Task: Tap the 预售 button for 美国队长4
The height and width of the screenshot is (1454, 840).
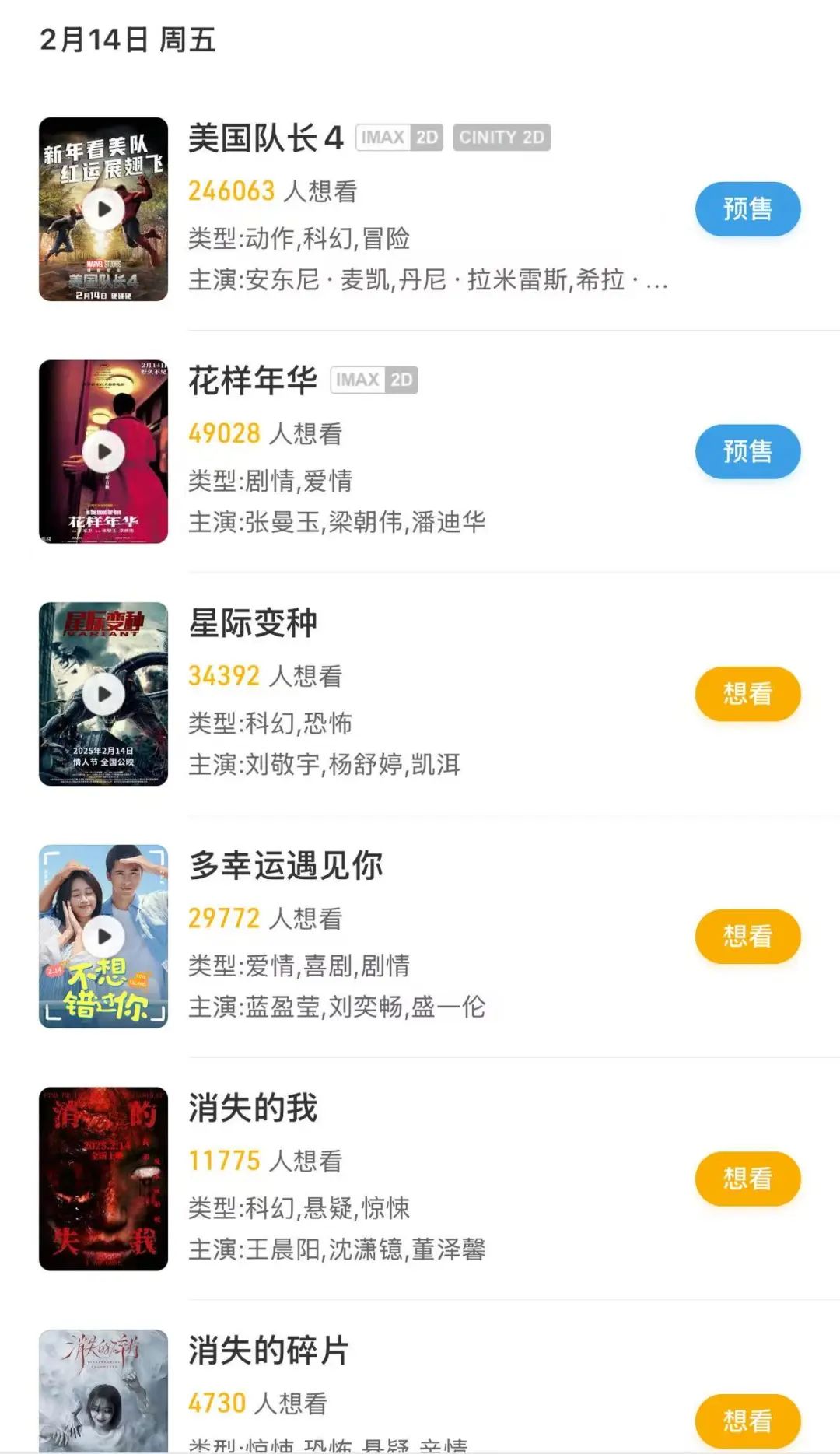Action: 748,208
